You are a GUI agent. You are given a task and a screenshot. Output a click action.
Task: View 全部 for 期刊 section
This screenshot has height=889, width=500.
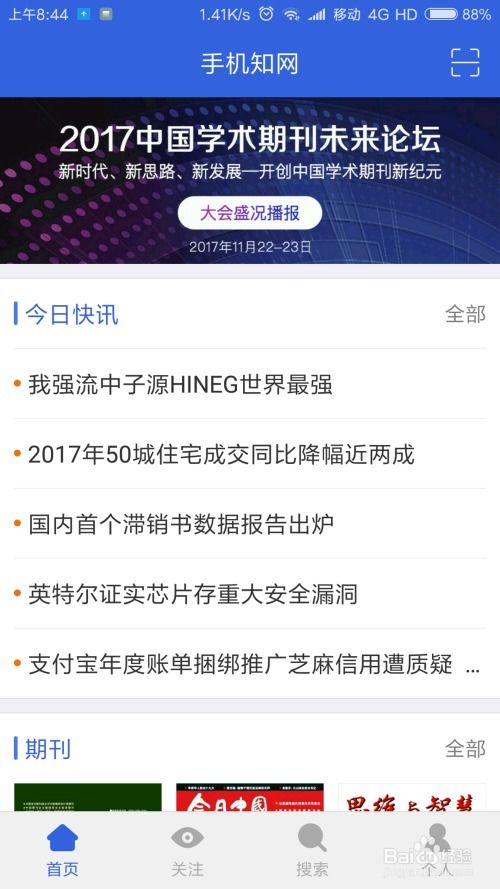[x=465, y=748]
